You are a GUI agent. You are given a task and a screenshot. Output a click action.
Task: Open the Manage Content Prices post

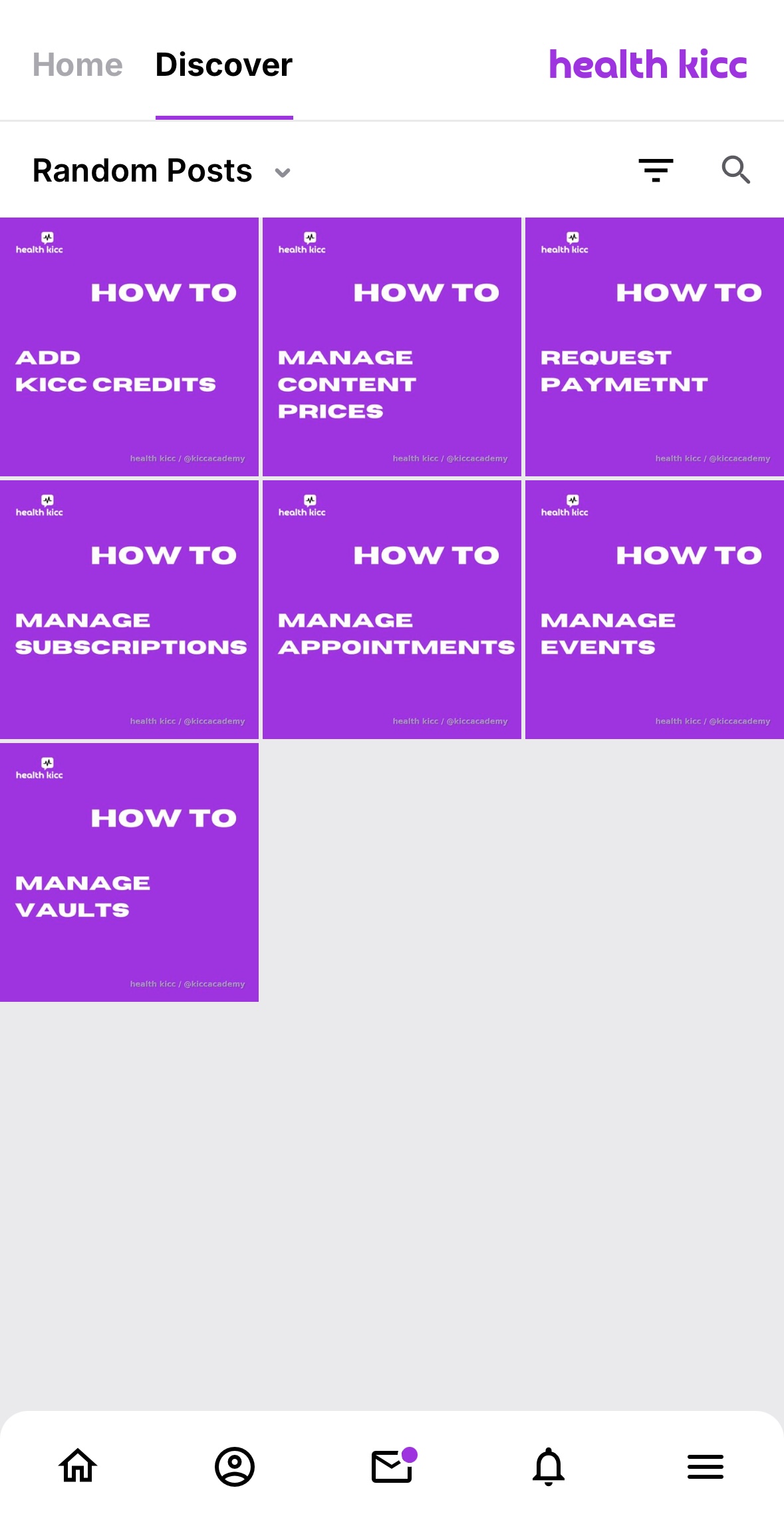[x=392, y=347]
